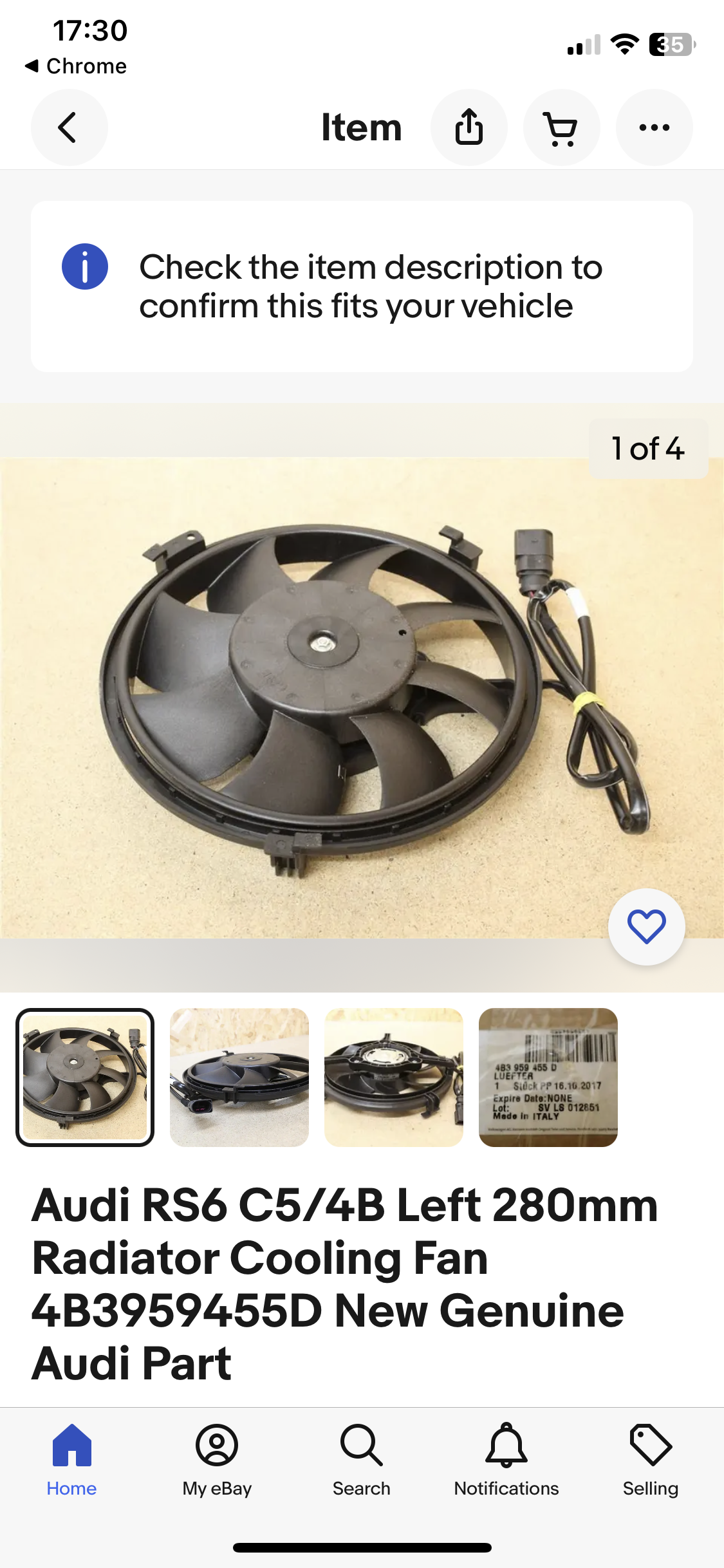Open the Search tab
Screen dimensions: 724x1568
362,1461
